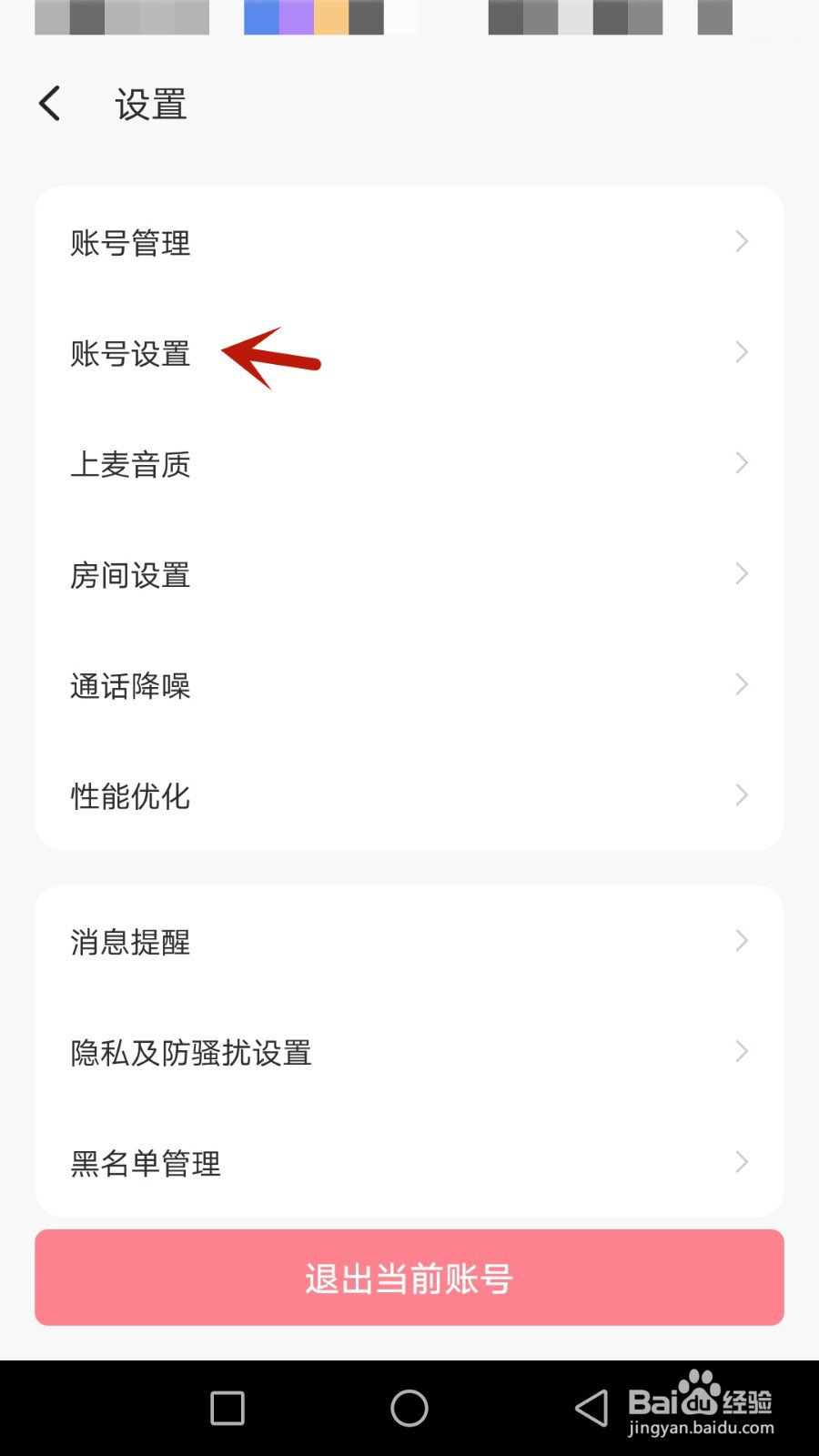Tap the Android Recents square navigation icon
This screenshot has width=819, height=1456.
pyautogui.click(x=227, y=1408)
